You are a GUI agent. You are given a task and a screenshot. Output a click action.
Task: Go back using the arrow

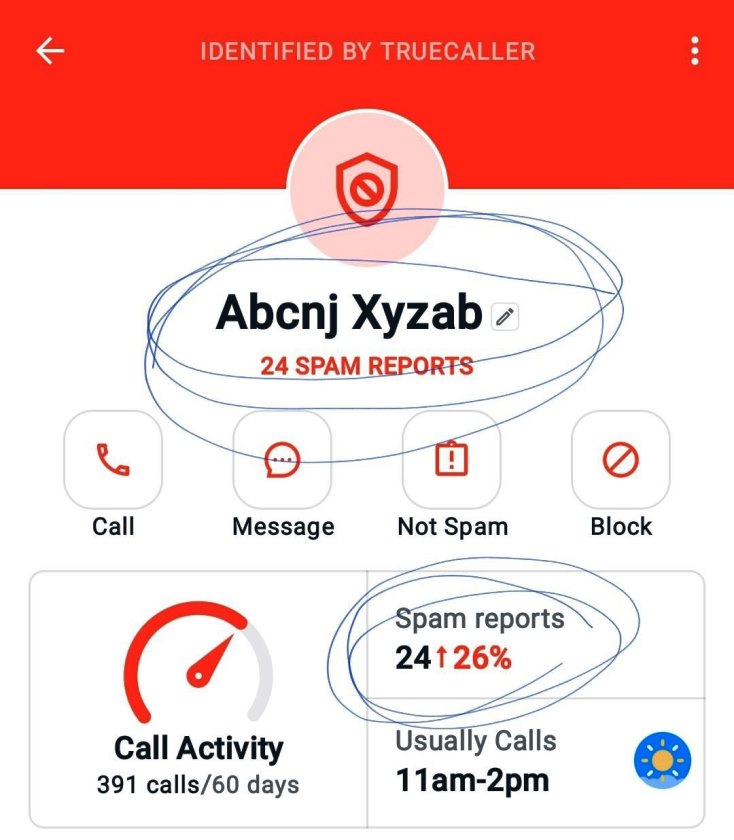(x=50, y=51)
